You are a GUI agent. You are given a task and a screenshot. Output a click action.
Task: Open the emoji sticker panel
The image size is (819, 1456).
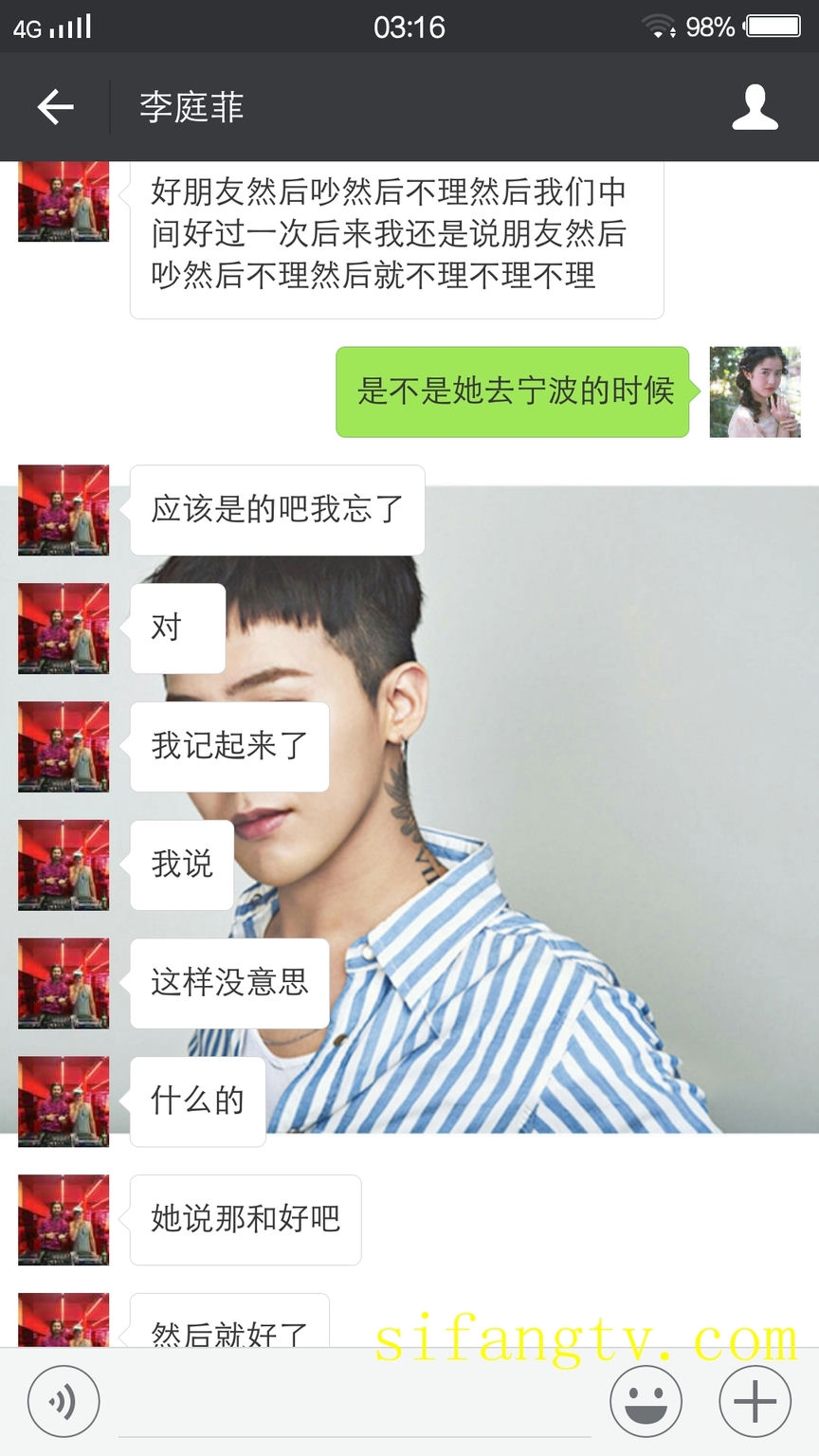coord(646,1402)
